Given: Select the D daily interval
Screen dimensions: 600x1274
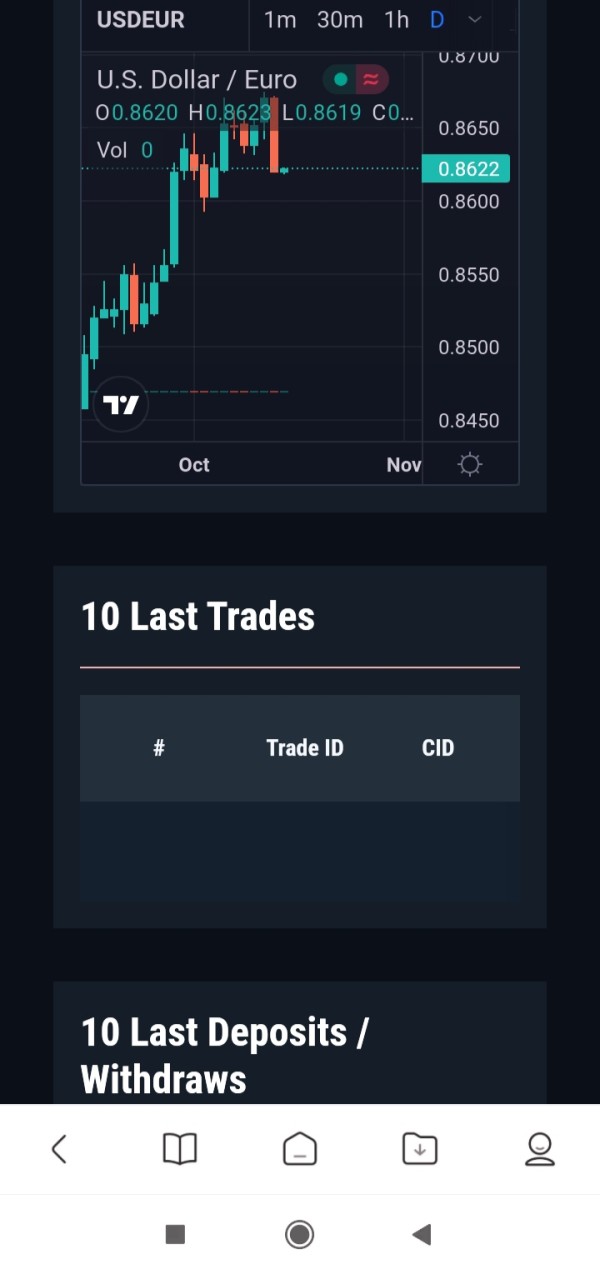Looking at the screenshot, I should [437, 20].
